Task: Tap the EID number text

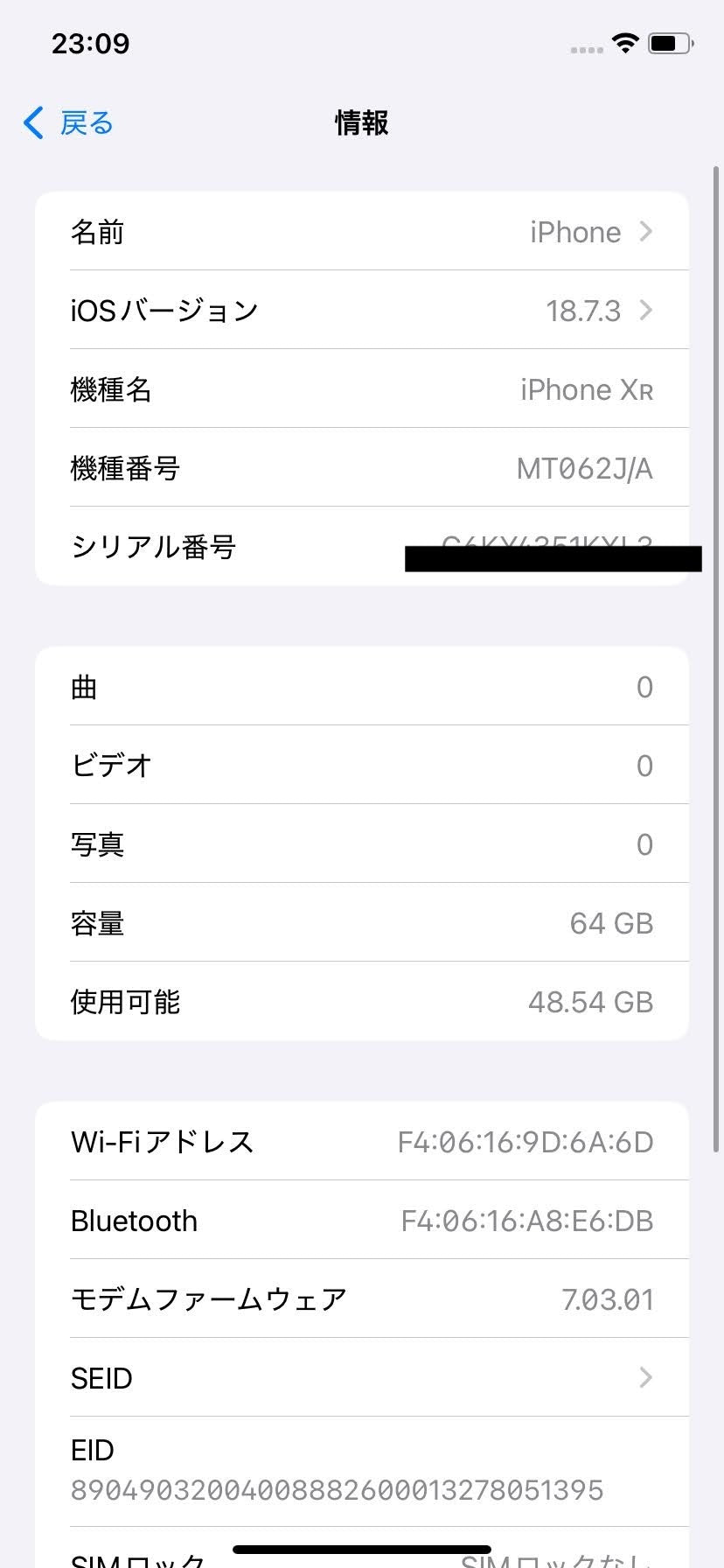Action: [335, 1490]
